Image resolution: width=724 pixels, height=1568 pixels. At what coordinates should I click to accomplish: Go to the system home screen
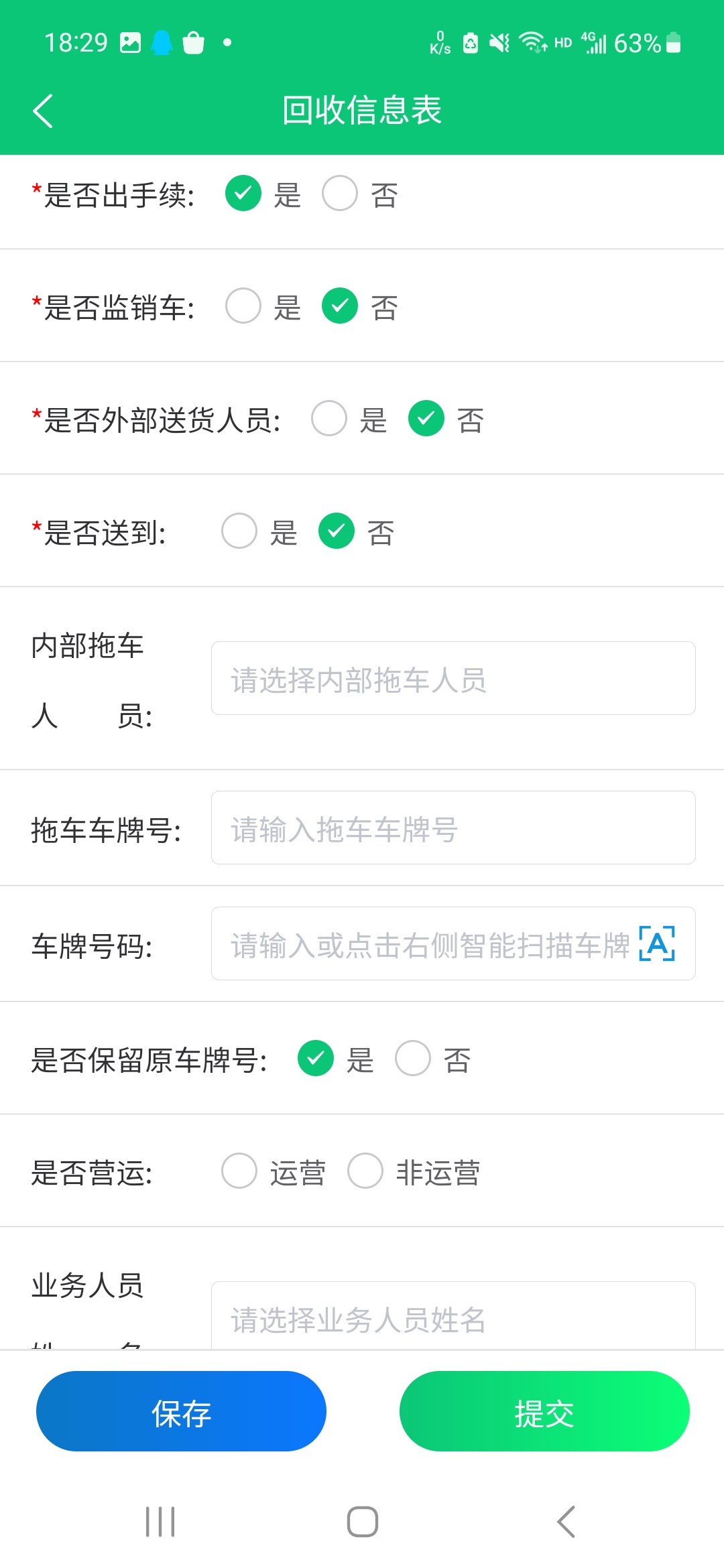click(362, 1522)
